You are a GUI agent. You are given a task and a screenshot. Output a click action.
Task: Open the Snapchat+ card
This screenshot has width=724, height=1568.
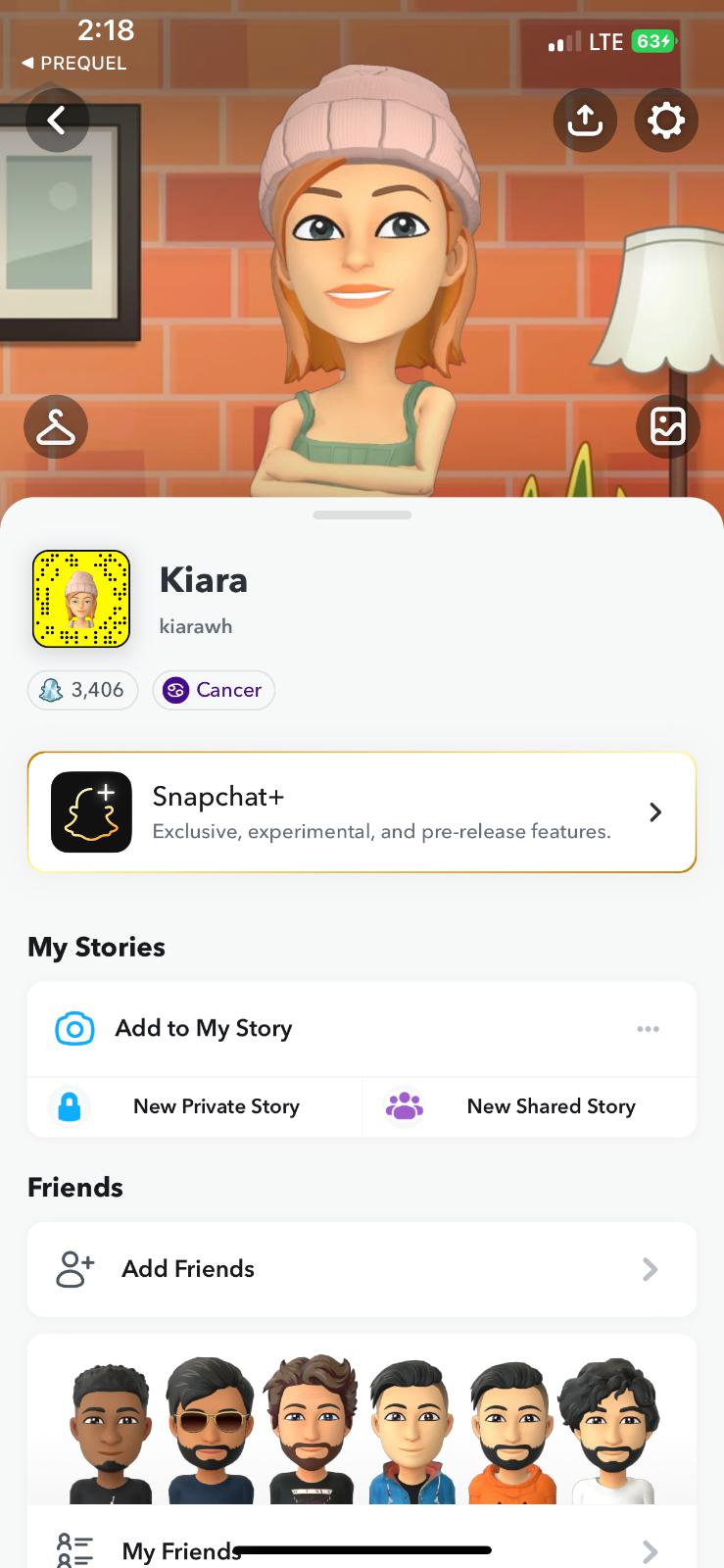[x=362, y=812]
